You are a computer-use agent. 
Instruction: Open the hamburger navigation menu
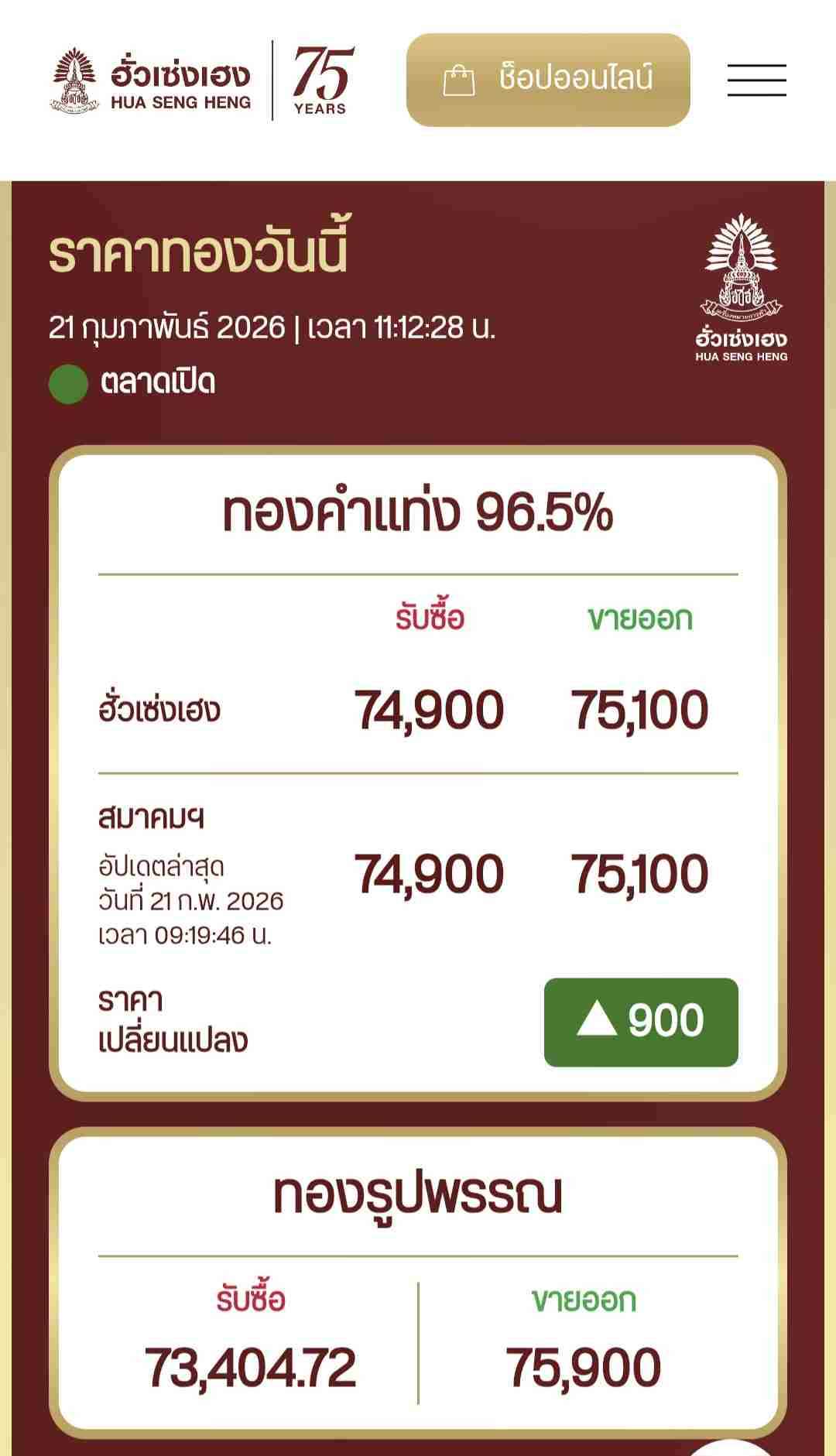[x=756, y=81]
